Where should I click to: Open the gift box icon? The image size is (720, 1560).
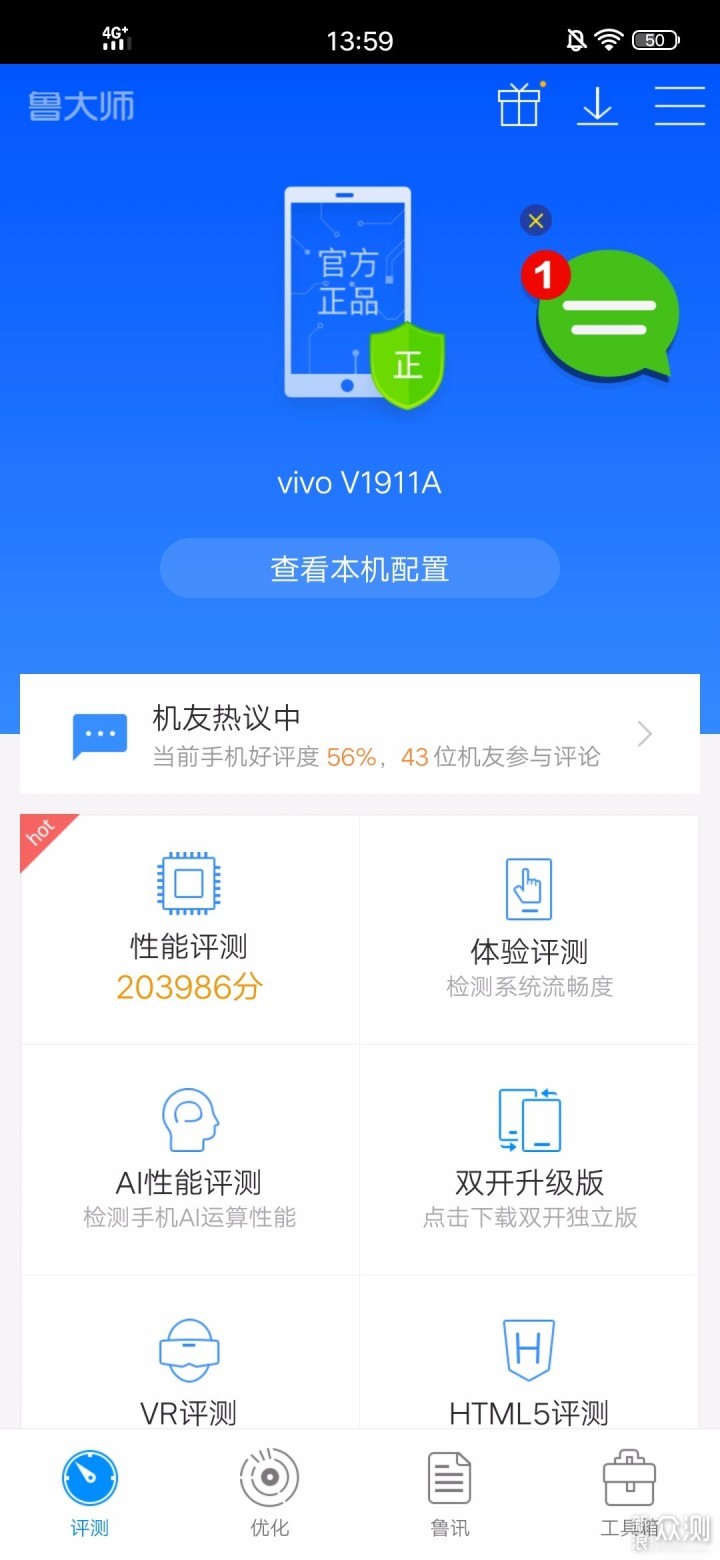[x=519, y=105]
